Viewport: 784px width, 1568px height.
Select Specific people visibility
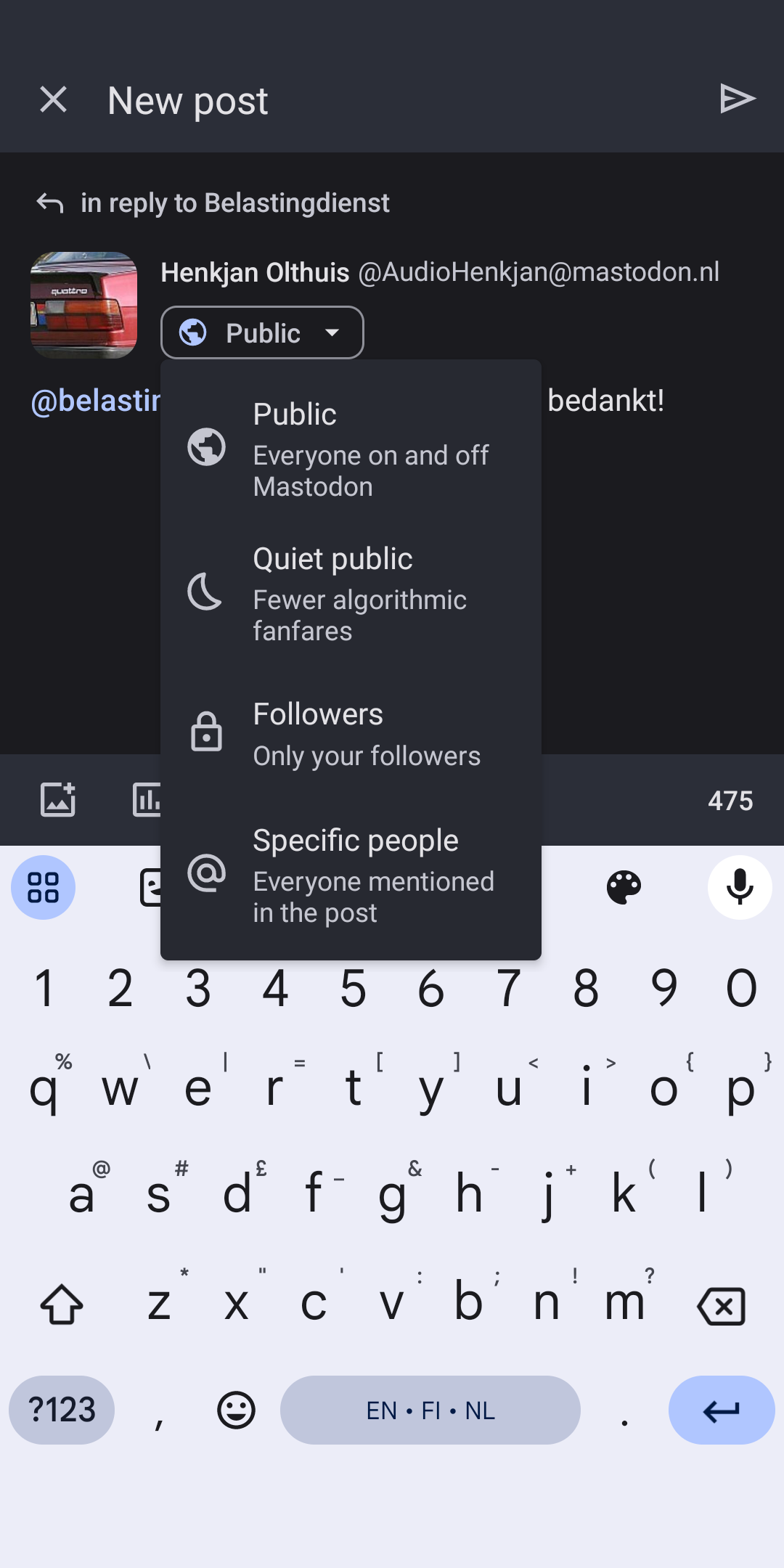(351, 875)
